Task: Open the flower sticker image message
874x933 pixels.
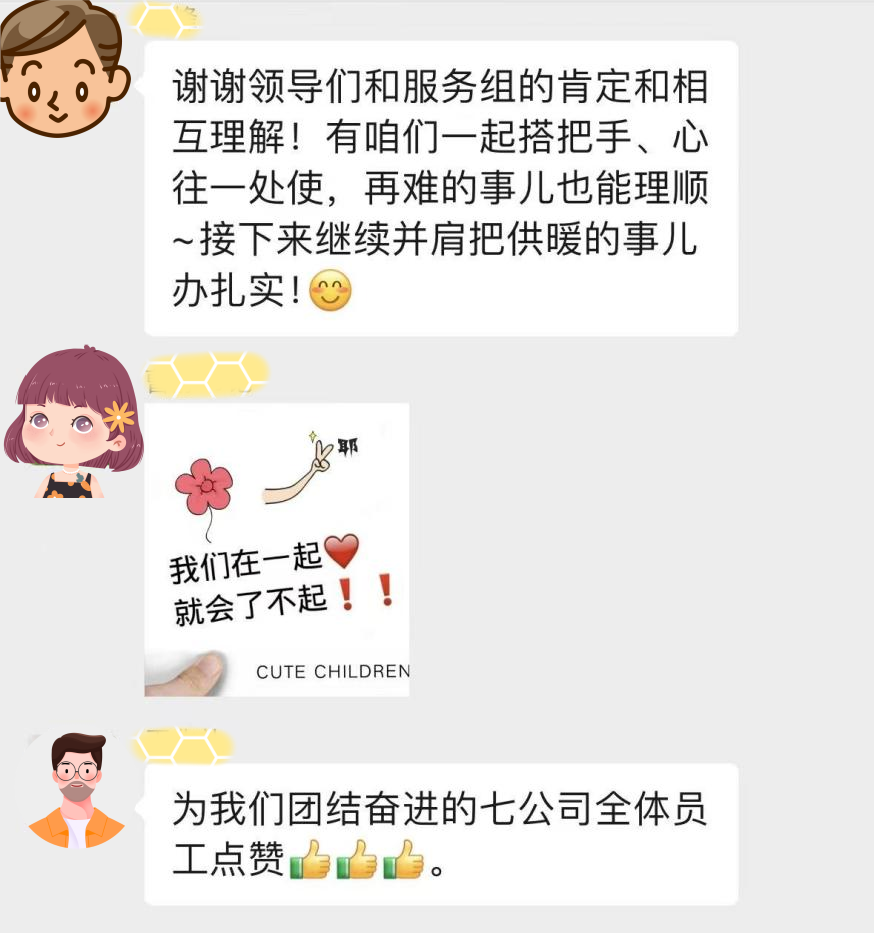Action: click(x=277, y=549)
